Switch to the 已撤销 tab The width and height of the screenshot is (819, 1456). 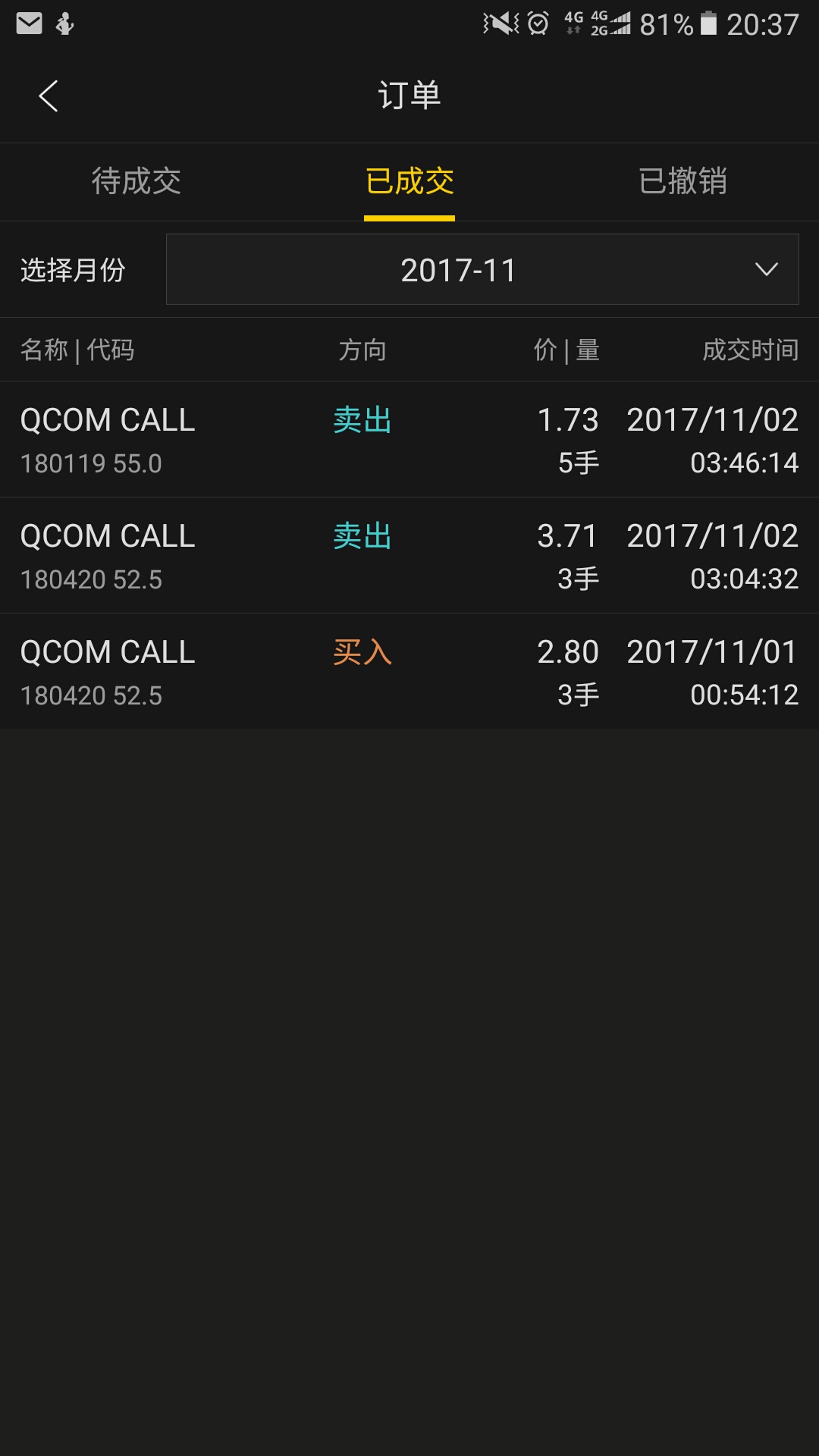pos(682,181)
